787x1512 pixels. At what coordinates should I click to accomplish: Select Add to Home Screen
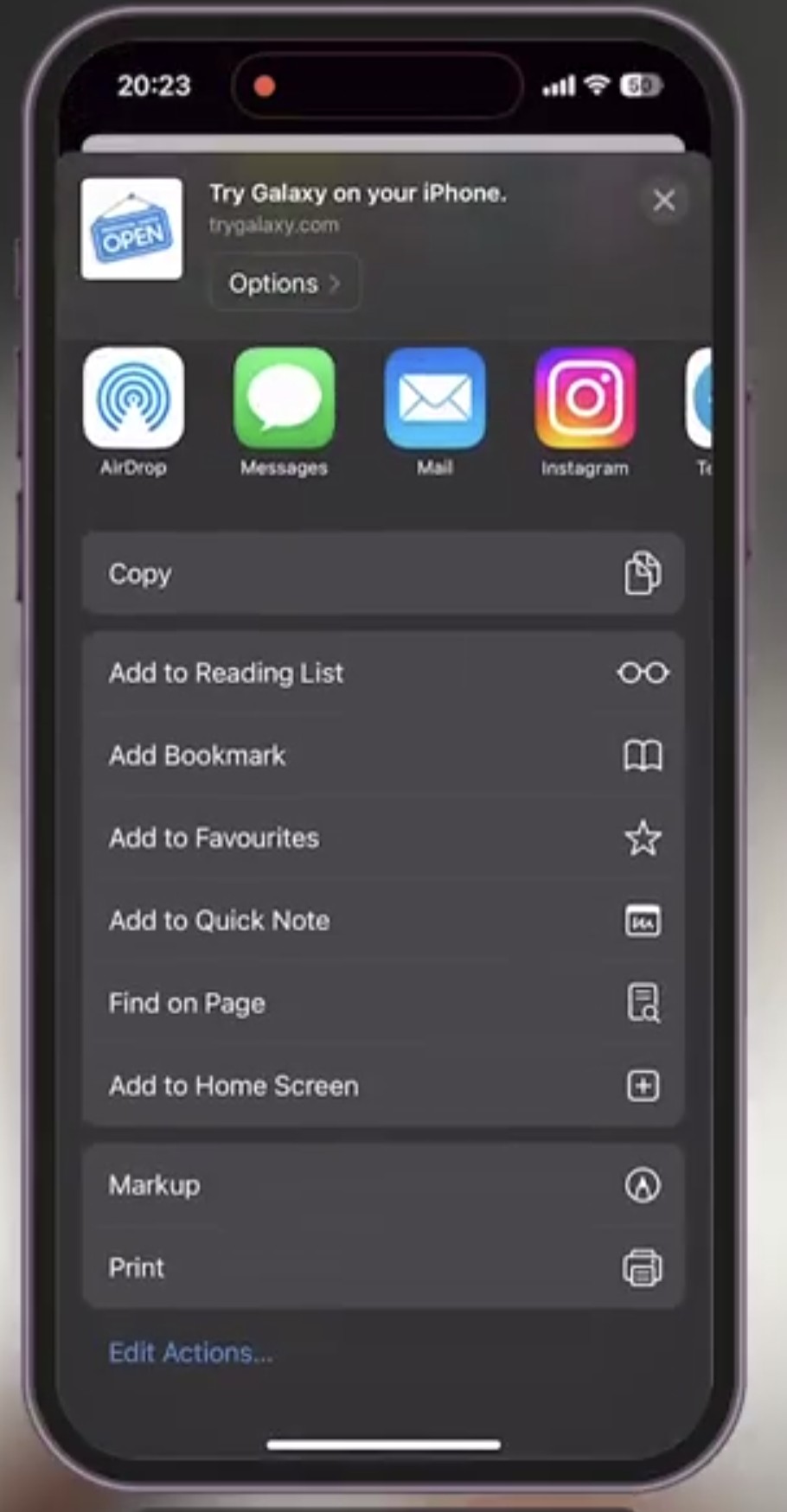(382, 1086)
